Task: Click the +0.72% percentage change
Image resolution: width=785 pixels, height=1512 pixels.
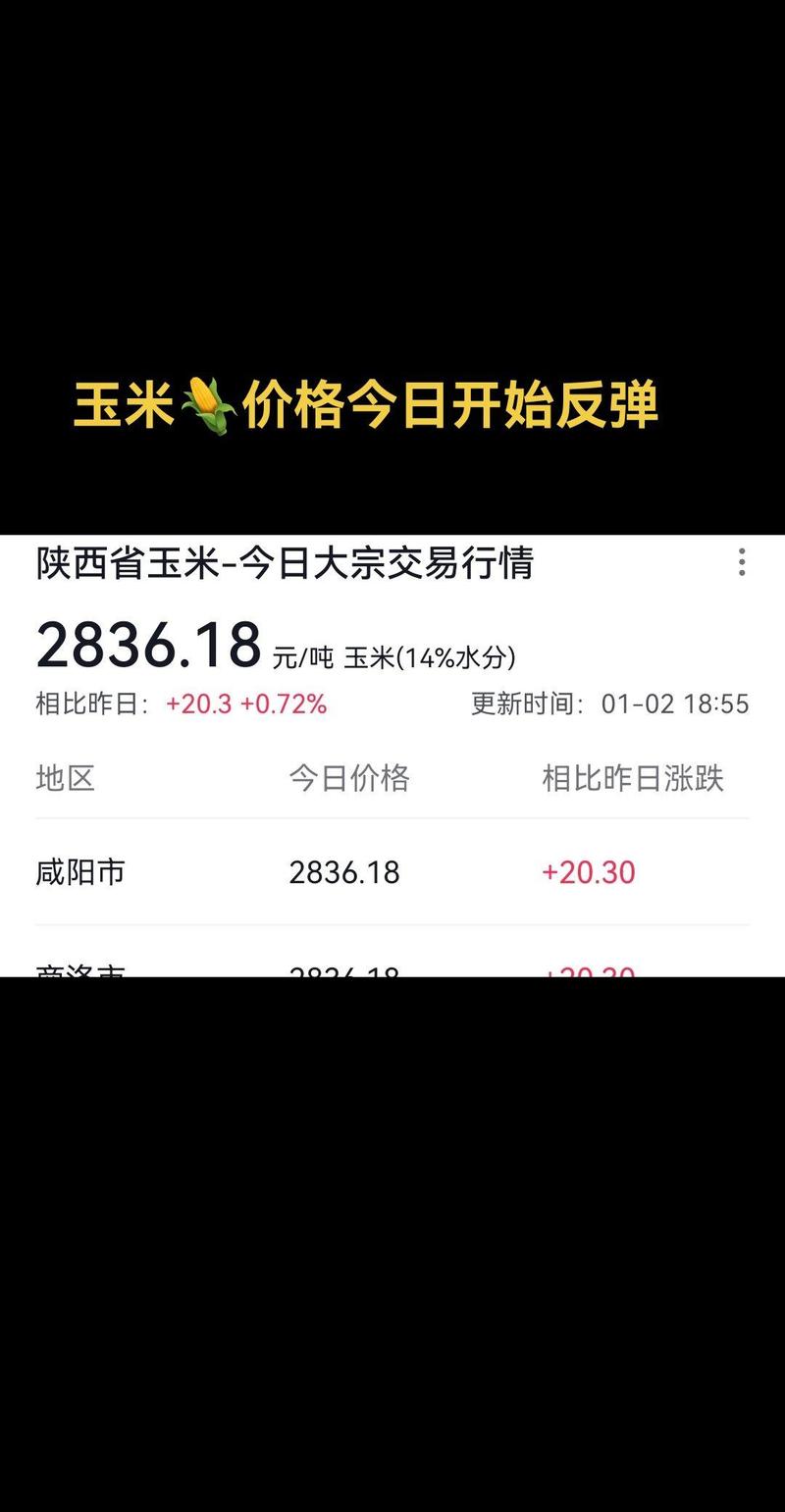Action: (x=283, y=704)
